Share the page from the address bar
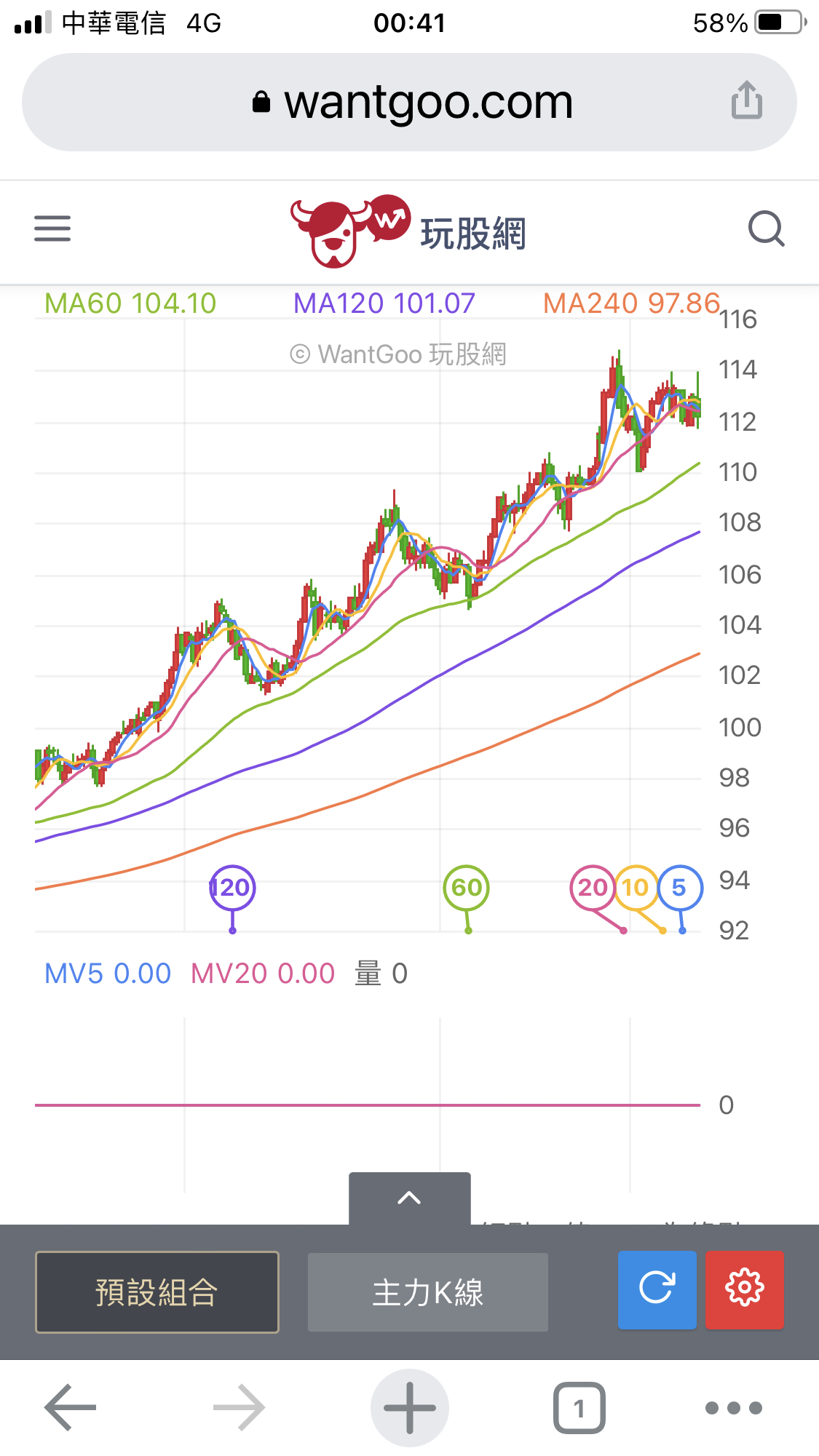819x1456 pixels. point(746,100)
